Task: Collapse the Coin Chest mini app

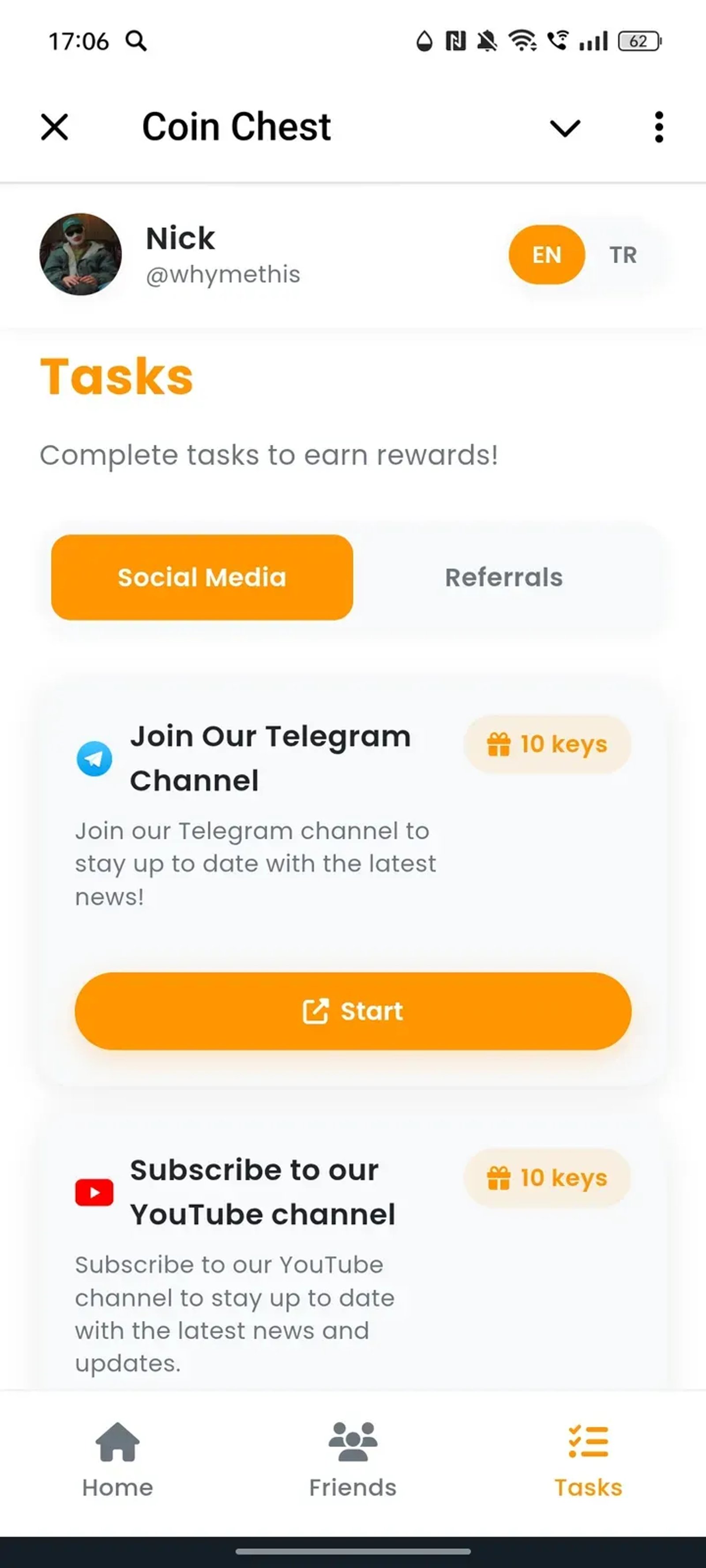Action: (53, 127)
